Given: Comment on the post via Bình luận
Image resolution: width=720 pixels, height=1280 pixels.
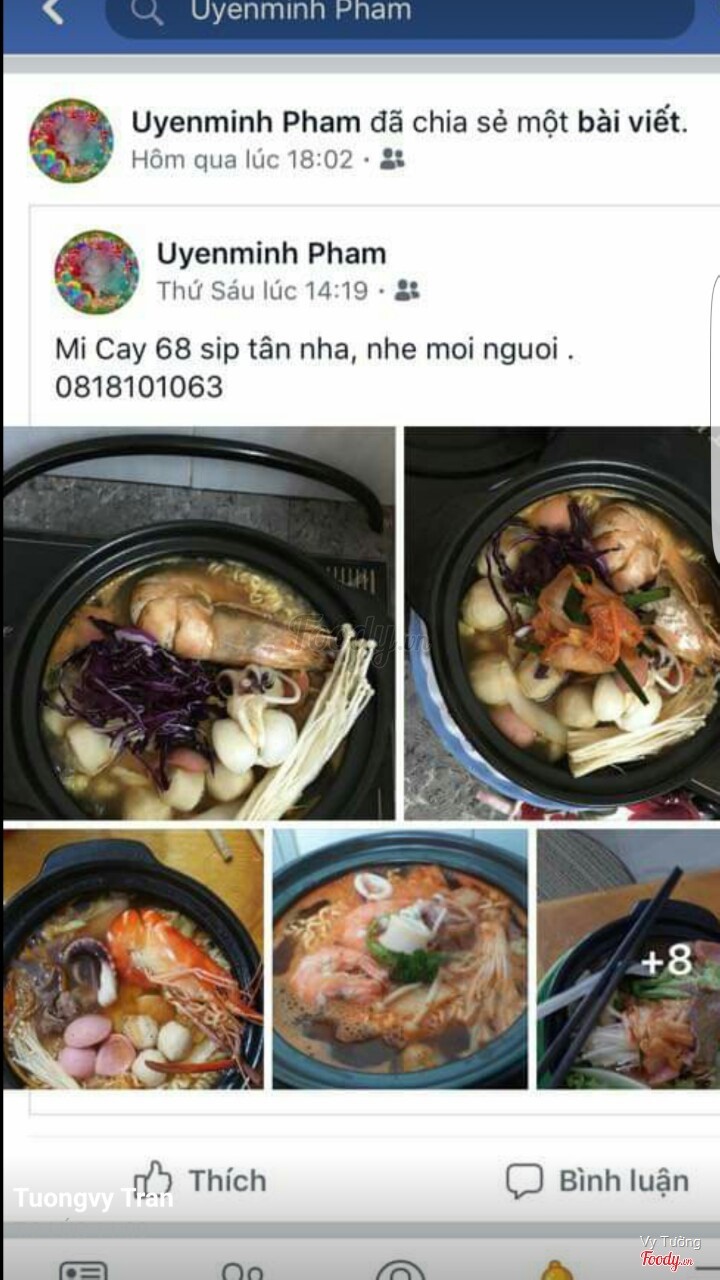Looking at the screenshot, I should [x=597, y=1180].
